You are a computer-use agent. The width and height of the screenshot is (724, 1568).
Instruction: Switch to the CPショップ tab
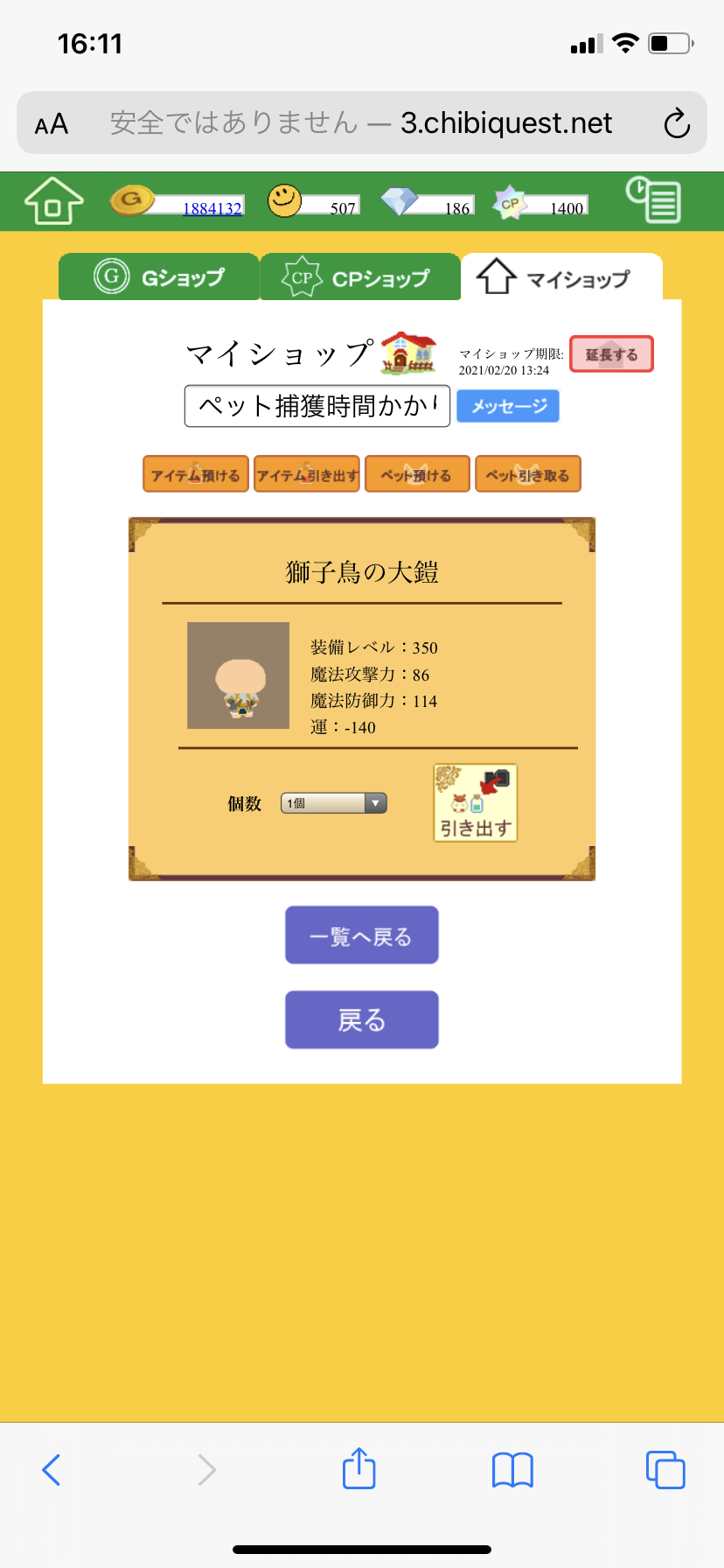360,277
